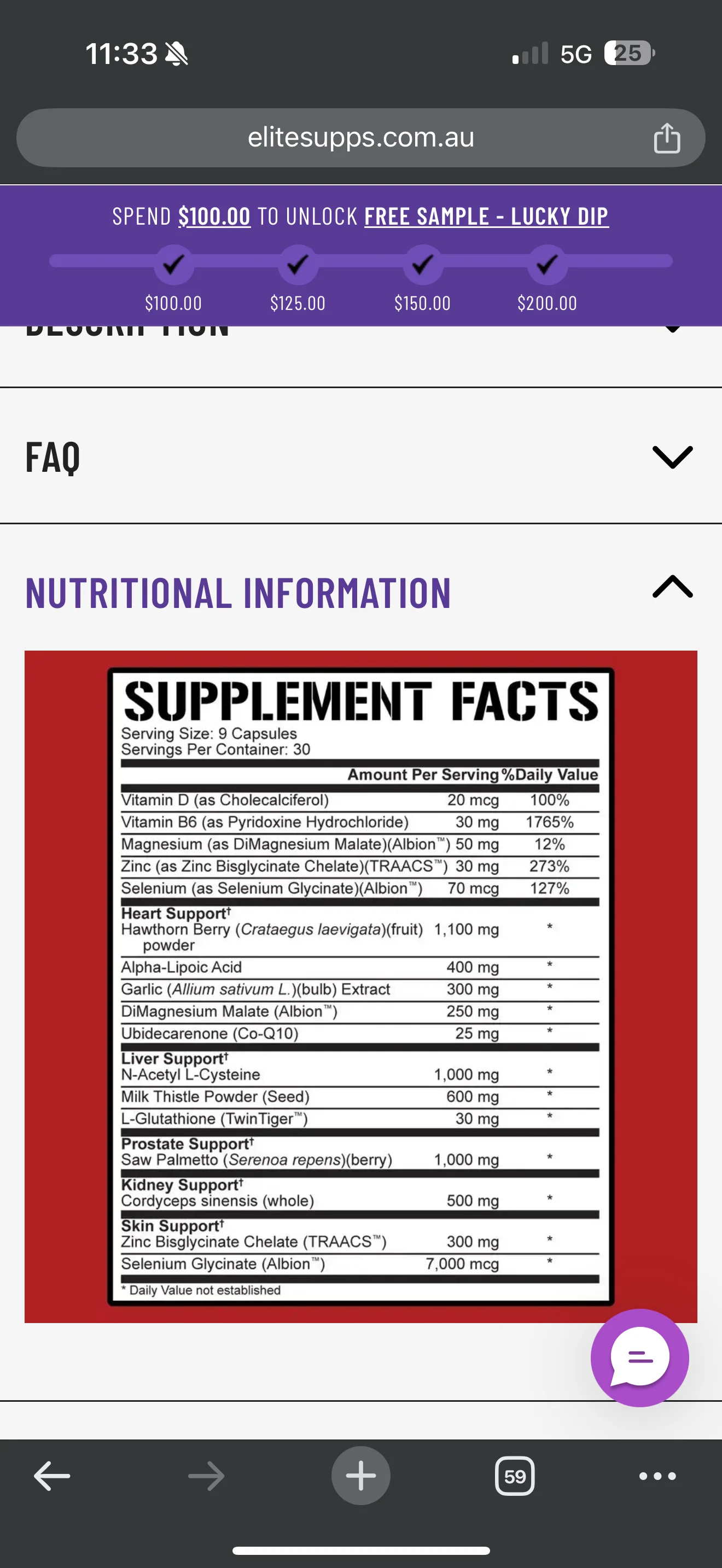722x1568 pixels.
Task: Open the browser's three-dot menu
Action: click(657, 1476)
